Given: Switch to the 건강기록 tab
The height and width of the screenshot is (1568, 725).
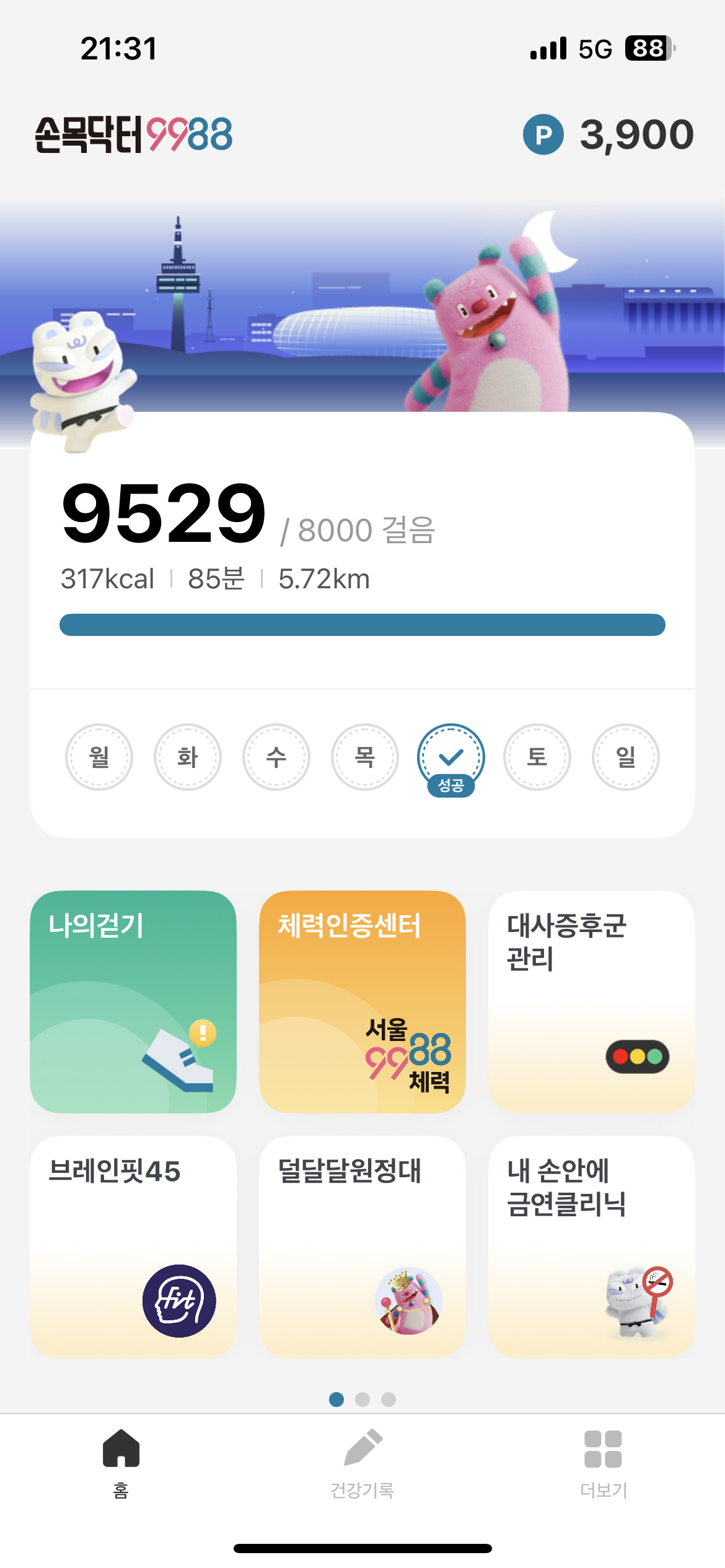Looking at the screenshot, I should coord(362,1463).
